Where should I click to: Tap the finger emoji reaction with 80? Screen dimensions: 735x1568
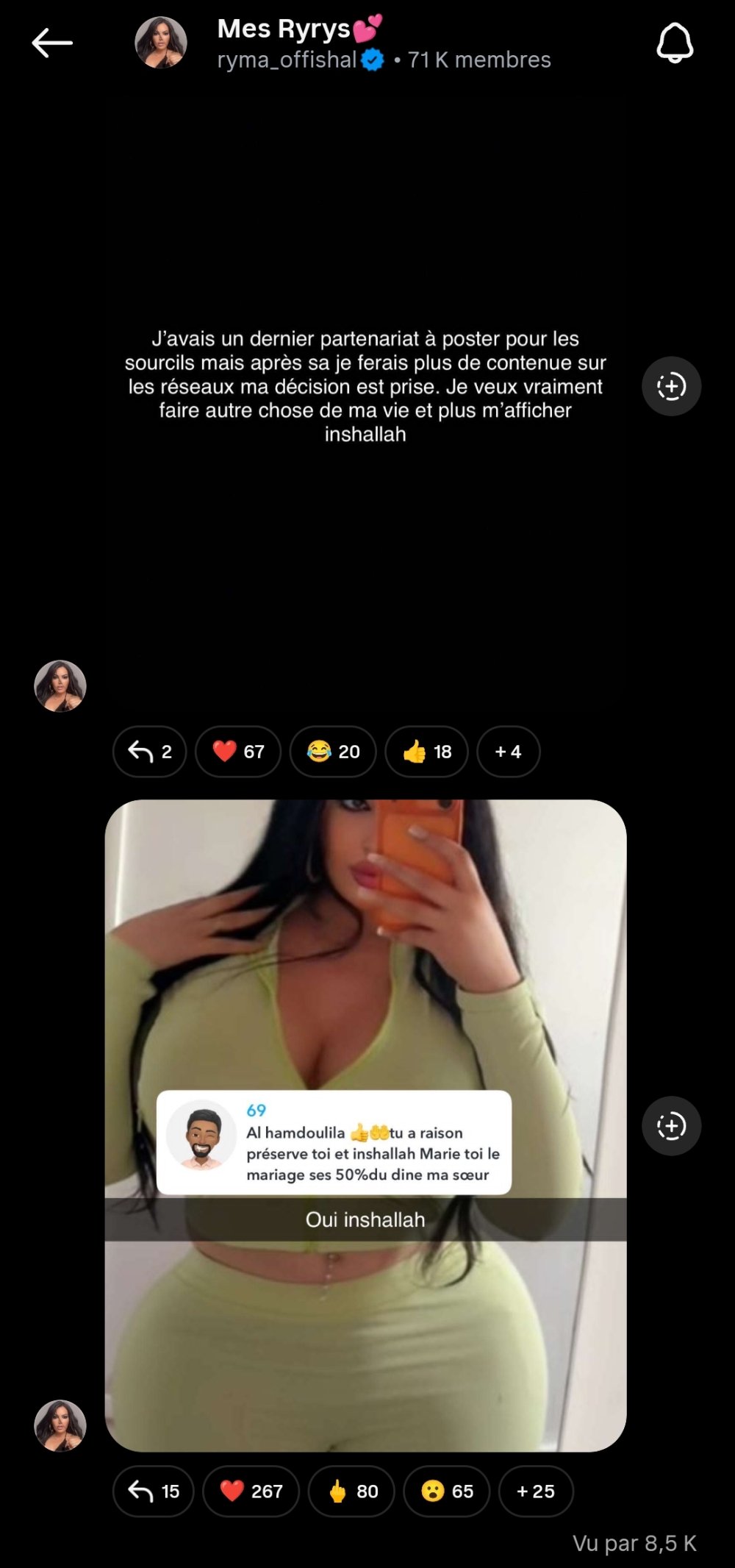coord(352,1492)
